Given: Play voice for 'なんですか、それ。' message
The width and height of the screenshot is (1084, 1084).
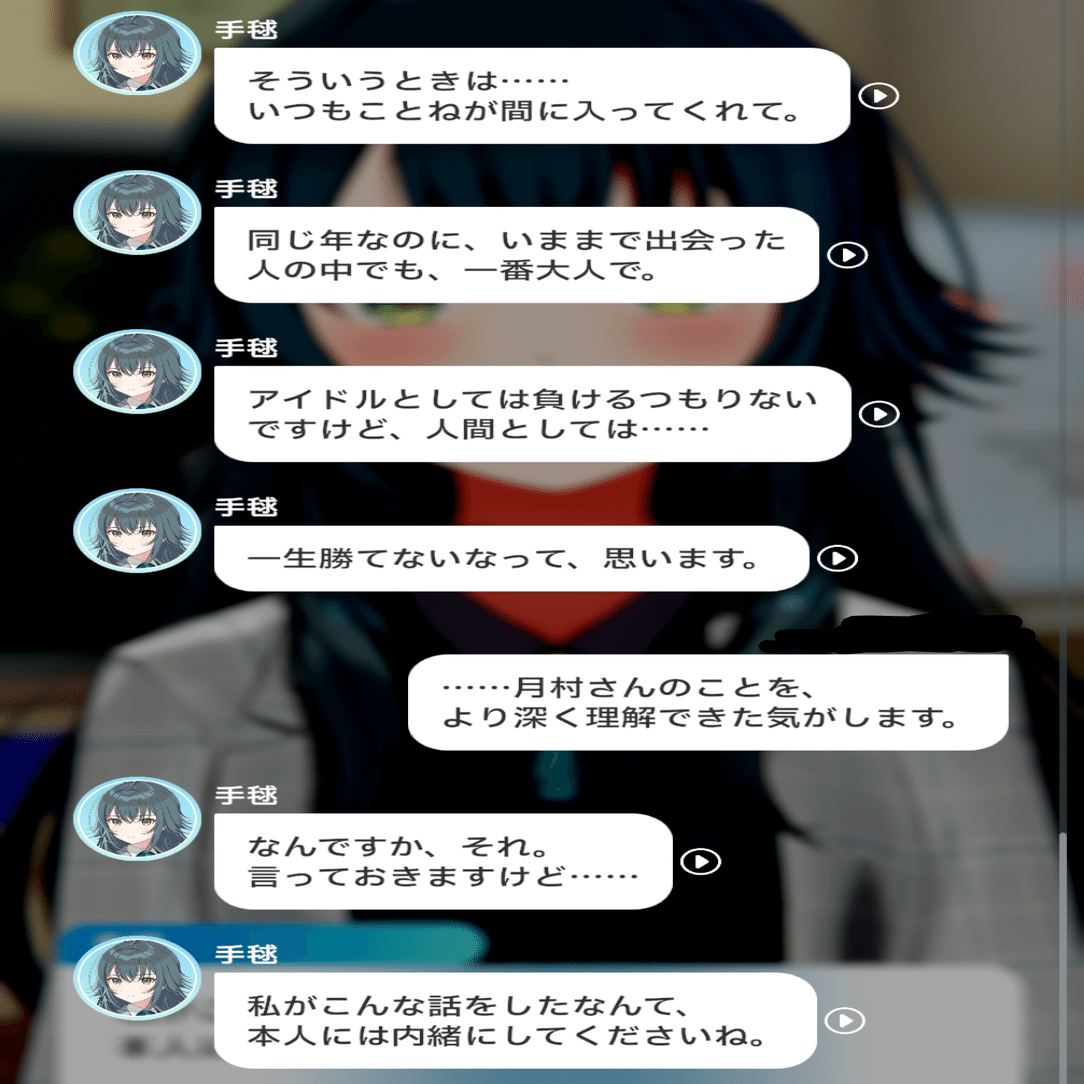Looking at the screenshot, I should [x=701, y=861].
